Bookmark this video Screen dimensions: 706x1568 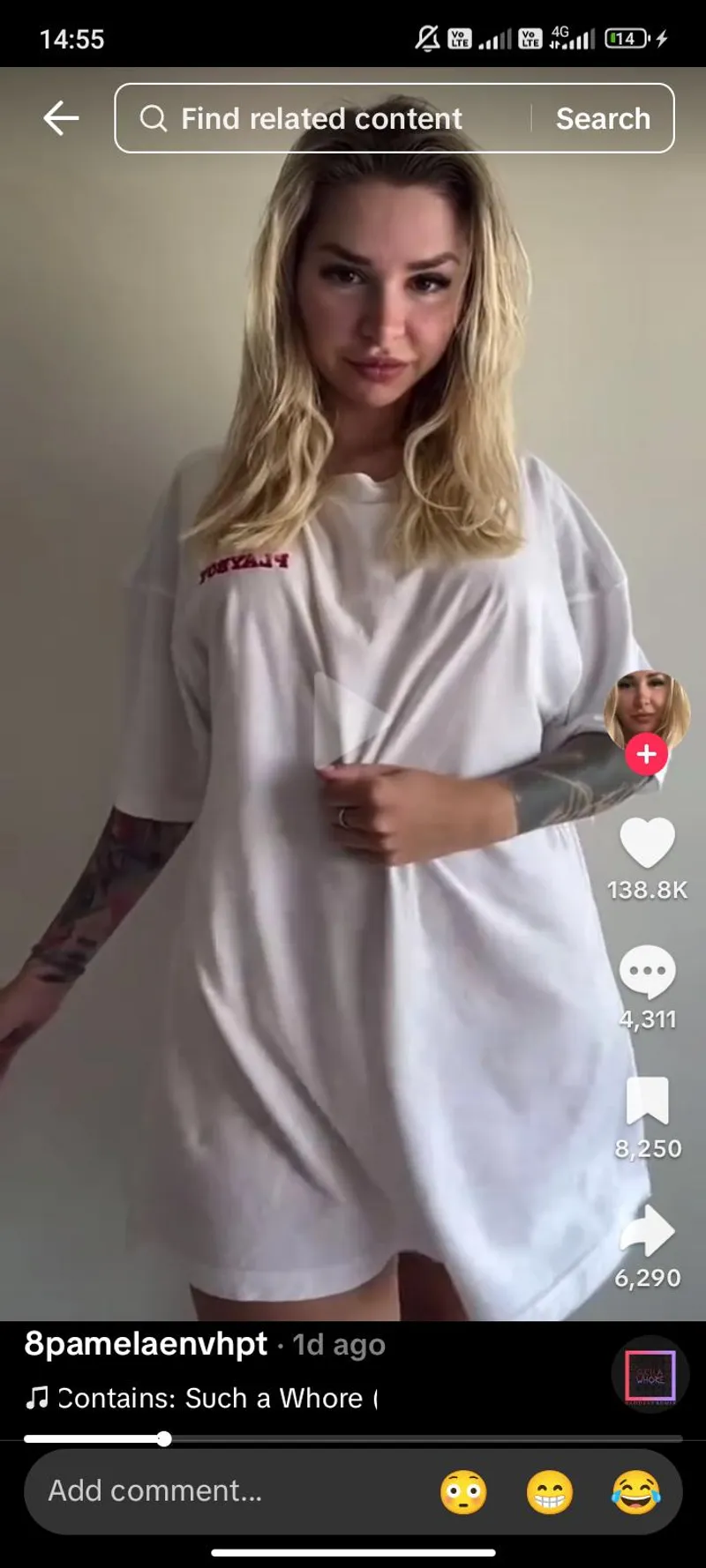(x=647, y=1100)
